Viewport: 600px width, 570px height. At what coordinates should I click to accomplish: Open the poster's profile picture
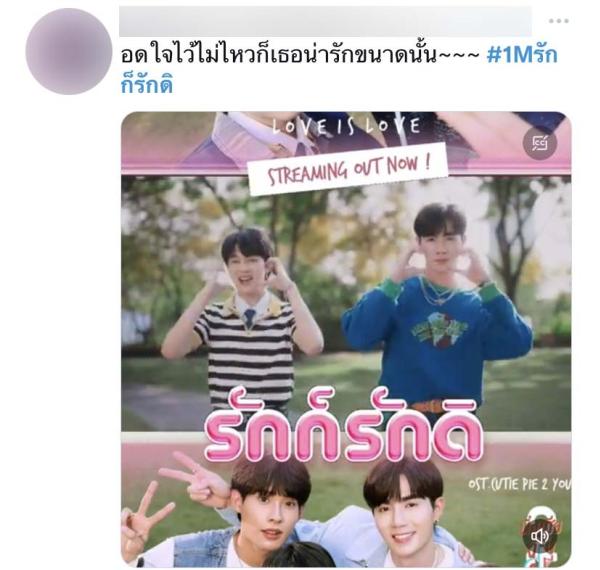69,52
